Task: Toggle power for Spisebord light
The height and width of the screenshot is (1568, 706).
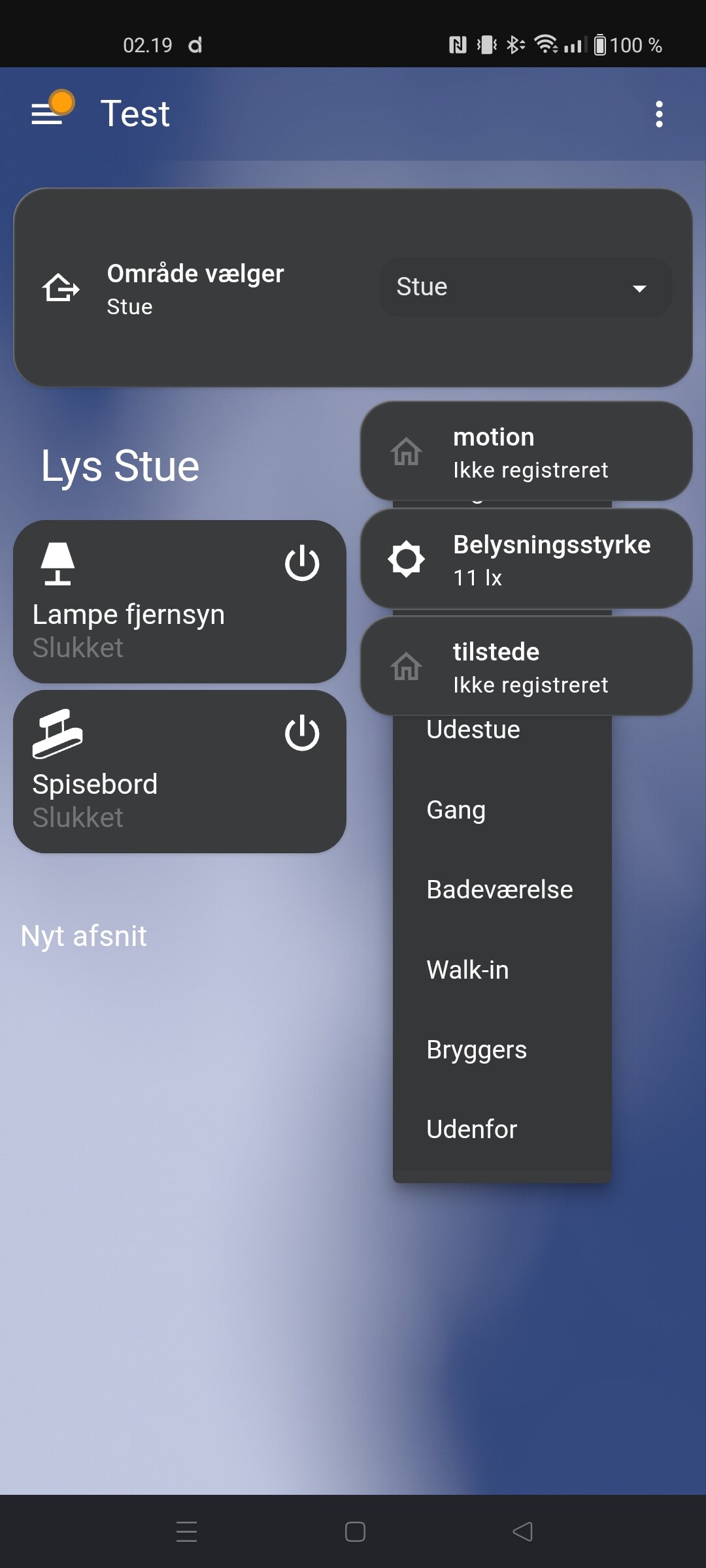Action: [301, 733]
